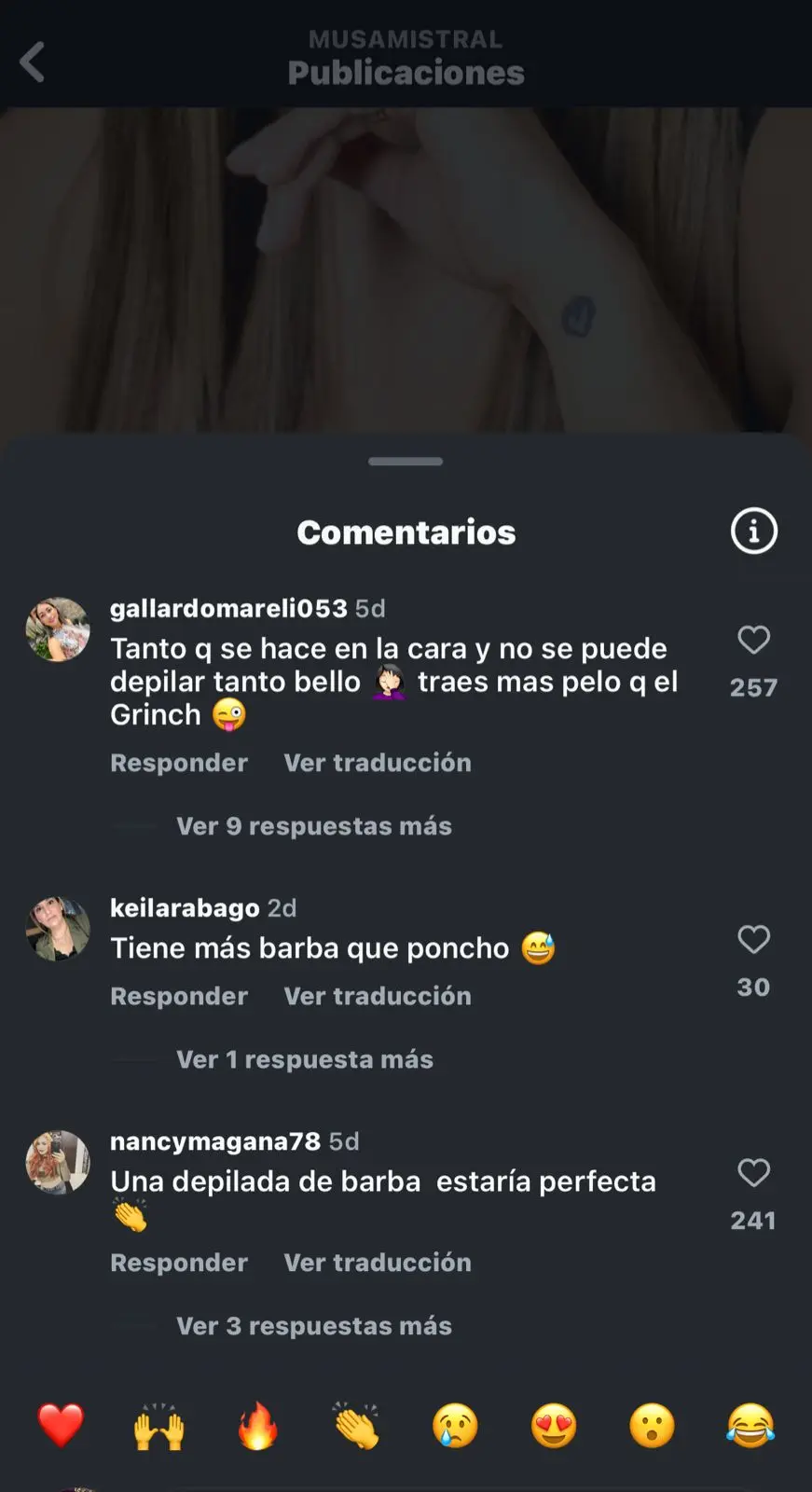
Task: Reply to nancymagana78's comment
Action: pos(179,1263)
